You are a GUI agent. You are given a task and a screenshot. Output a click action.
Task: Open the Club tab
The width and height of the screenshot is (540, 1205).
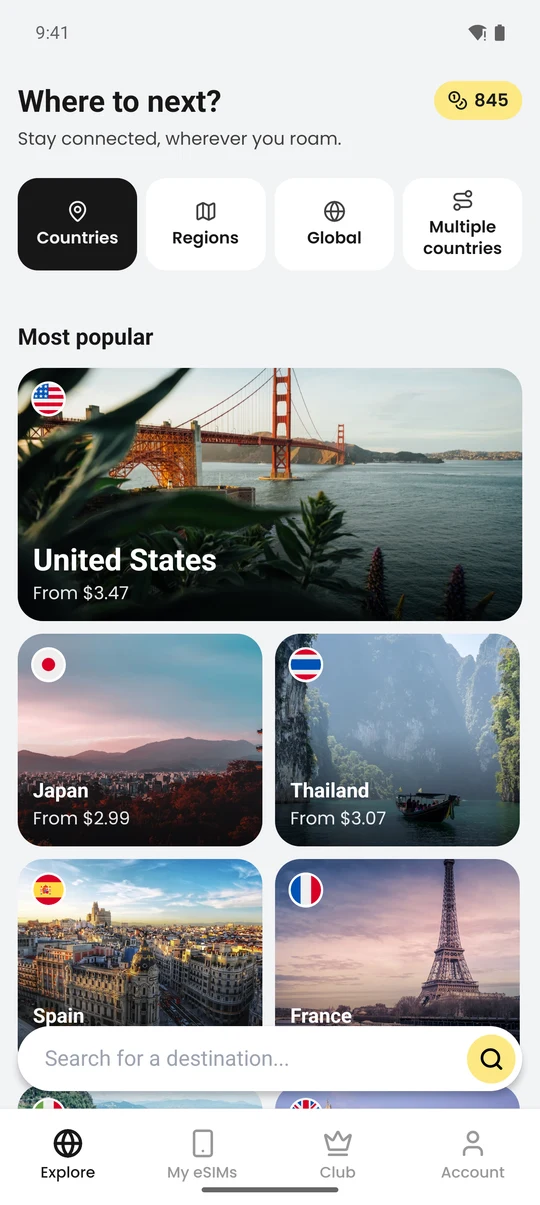coord(338,1155)
